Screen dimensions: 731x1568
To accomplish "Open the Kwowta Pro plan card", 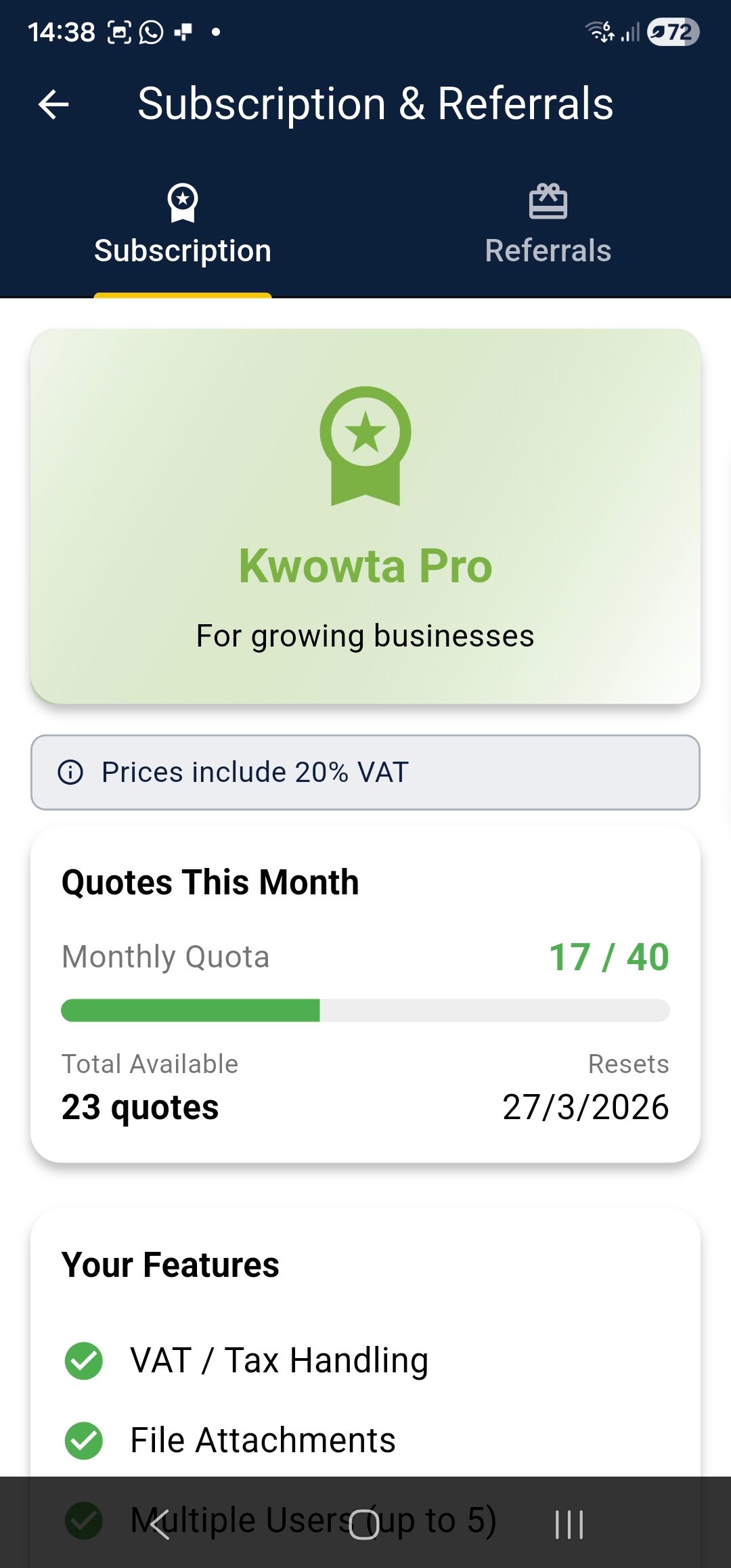I will coord(365,515).
